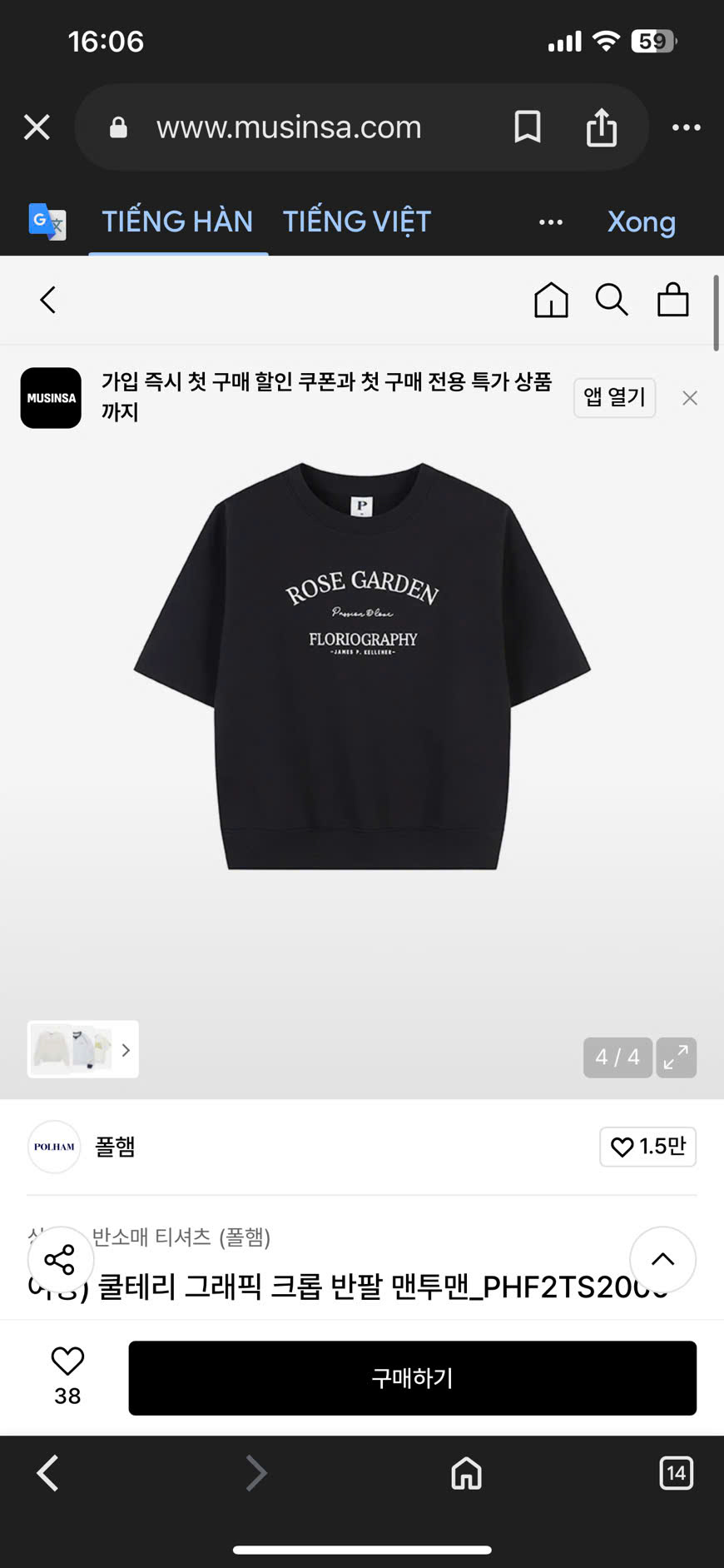The image size is (724, 1568).
Task: Switch to the TIẾNG HÀN language tab
Action: [177, 222]
